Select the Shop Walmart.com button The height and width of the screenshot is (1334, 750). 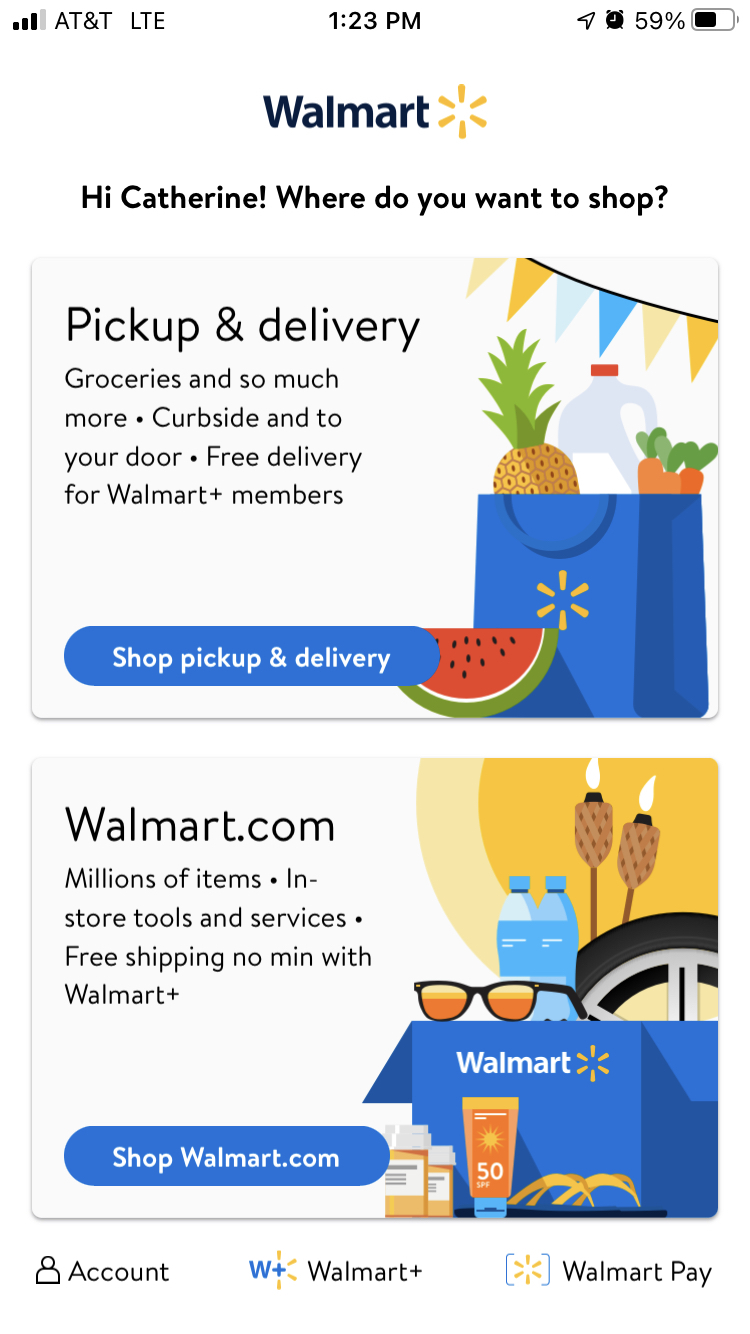pos(226,1156)
